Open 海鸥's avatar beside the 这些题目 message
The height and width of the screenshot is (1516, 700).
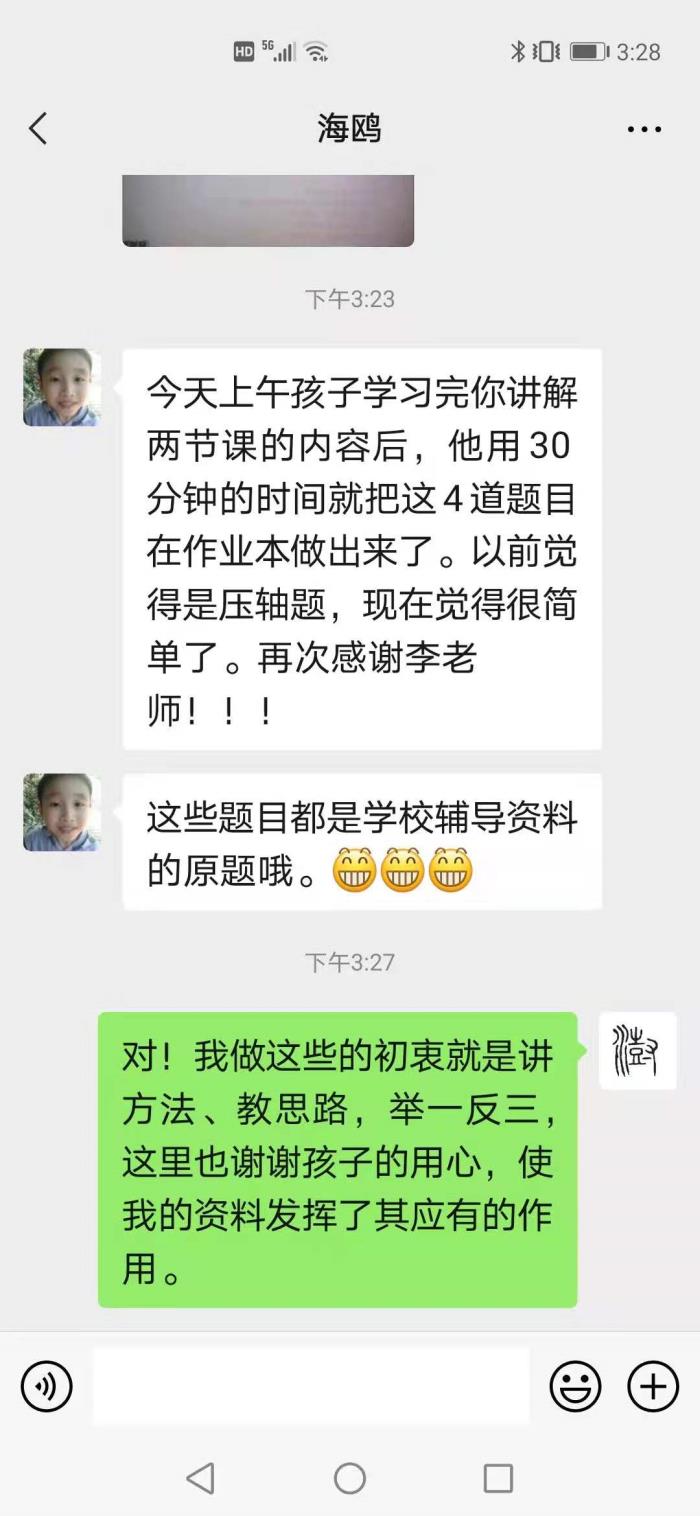(x=62, y=812)
